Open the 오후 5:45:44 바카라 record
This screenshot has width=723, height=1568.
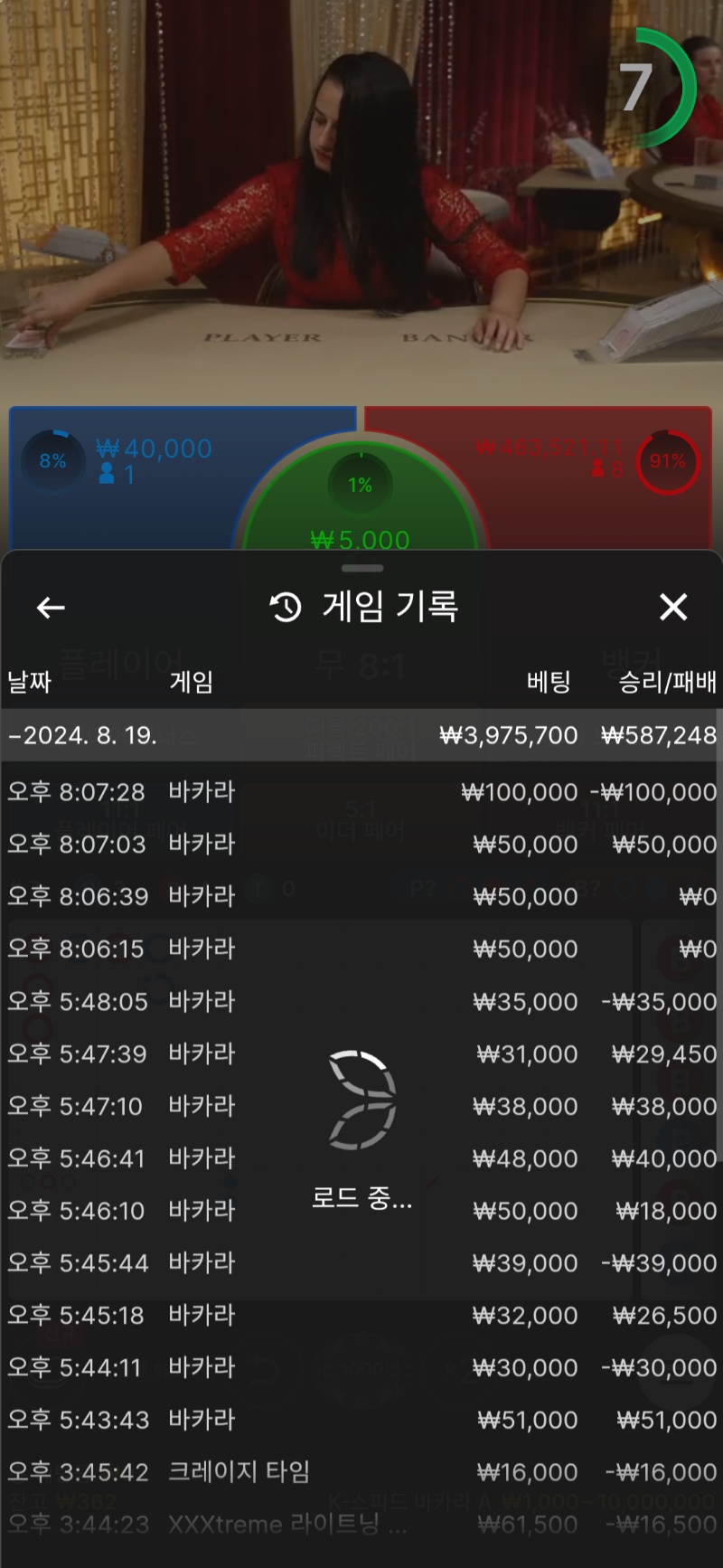[361, 1263]
